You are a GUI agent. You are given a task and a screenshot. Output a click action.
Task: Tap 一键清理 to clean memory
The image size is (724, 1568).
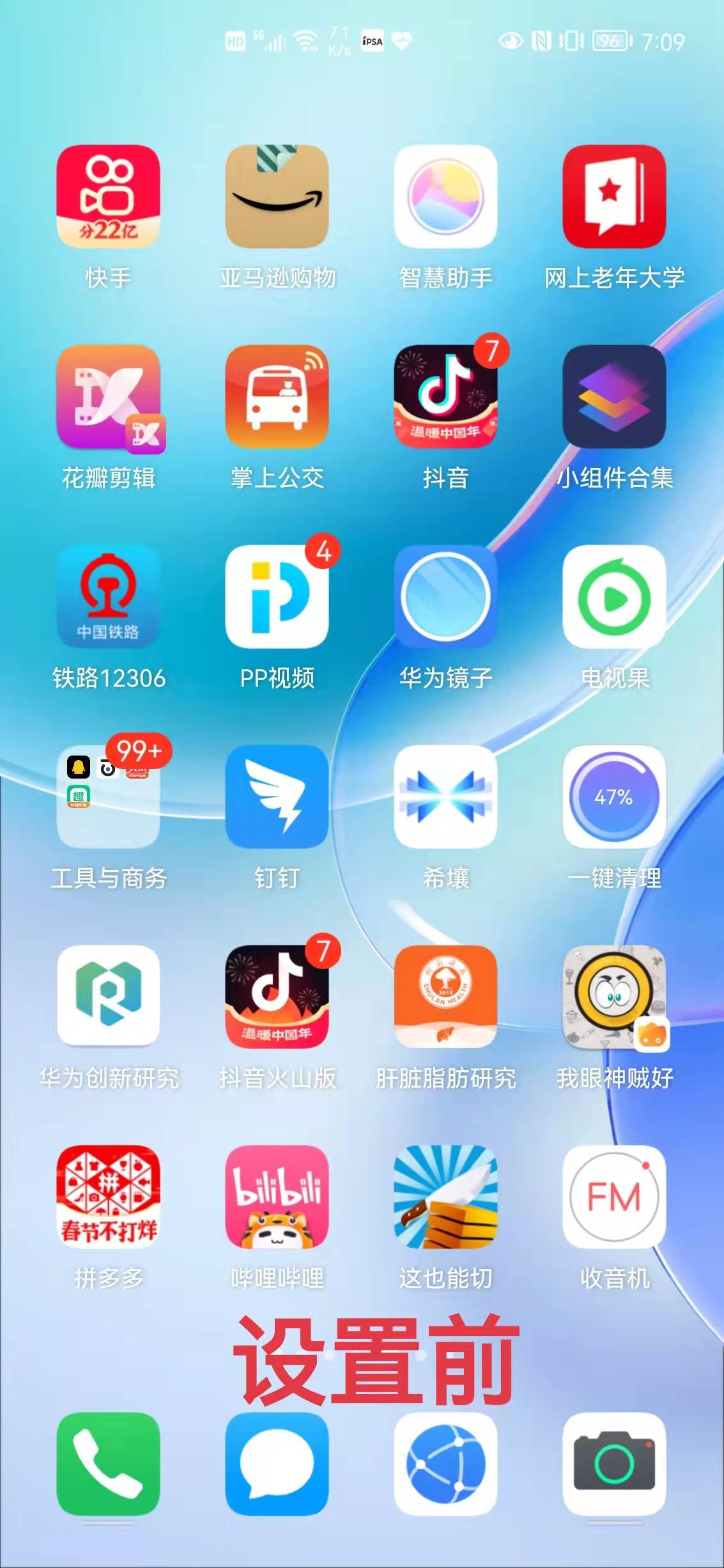click(x=614, y=796)
